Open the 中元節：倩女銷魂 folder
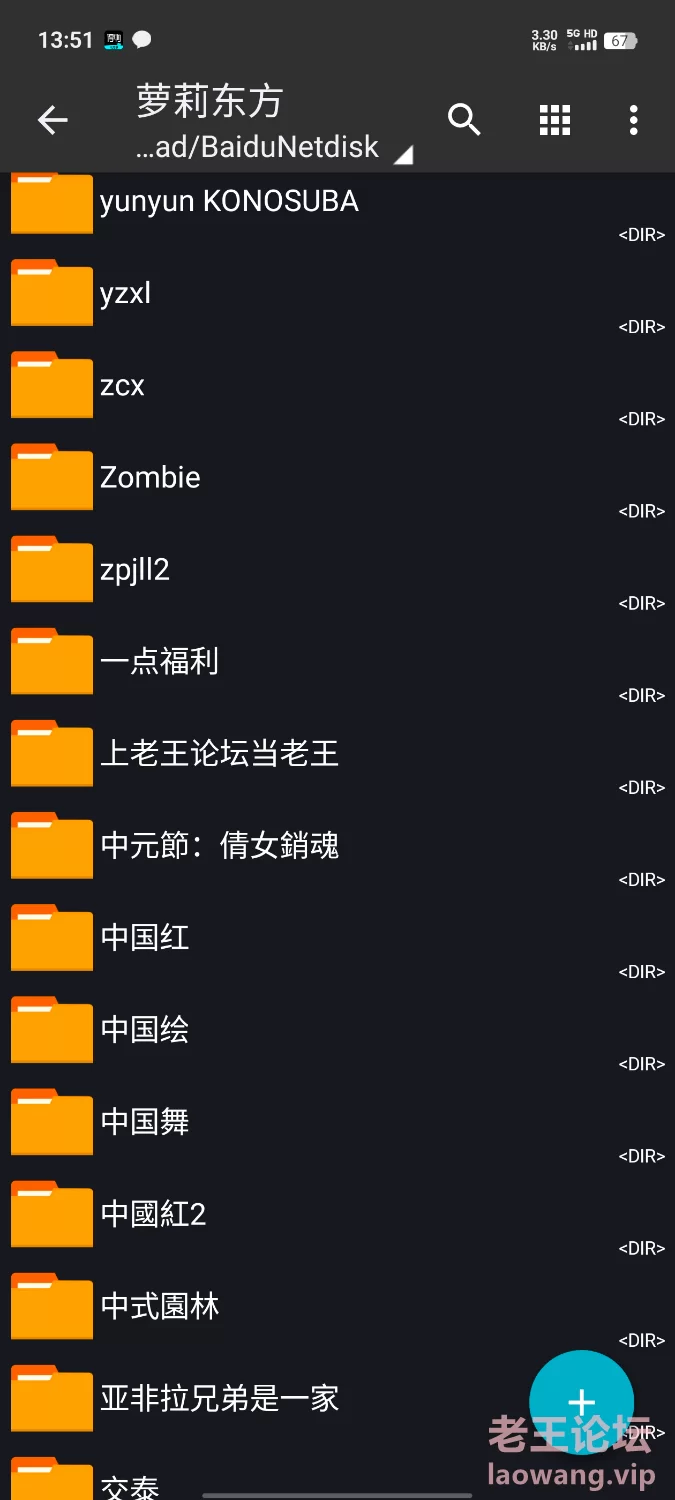Image resolution: width=675 pixels, height=1500 pixels. tap(337, 847)
